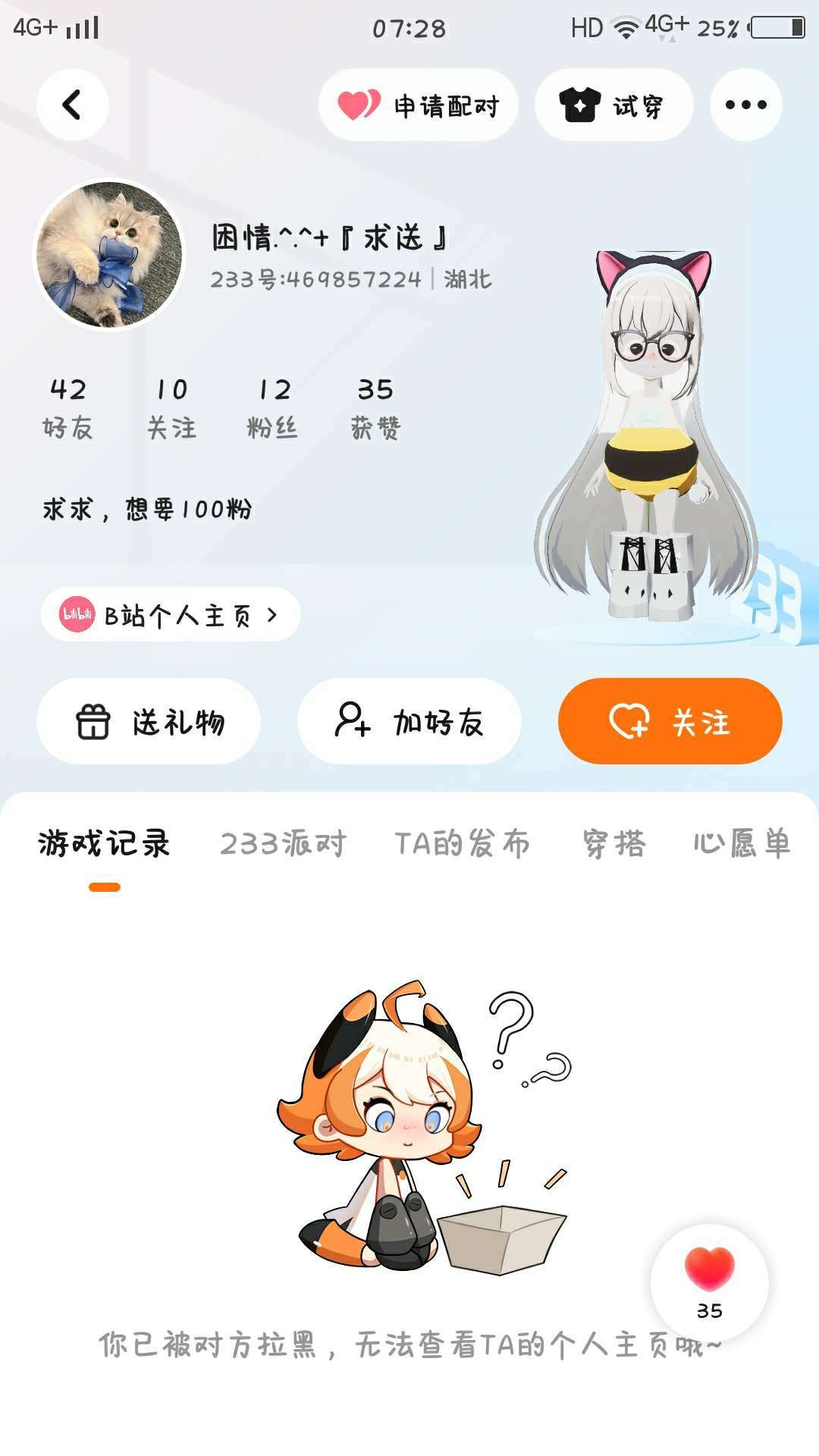
Task: Open 试穿 to try on the outfit
Action: 613,105
